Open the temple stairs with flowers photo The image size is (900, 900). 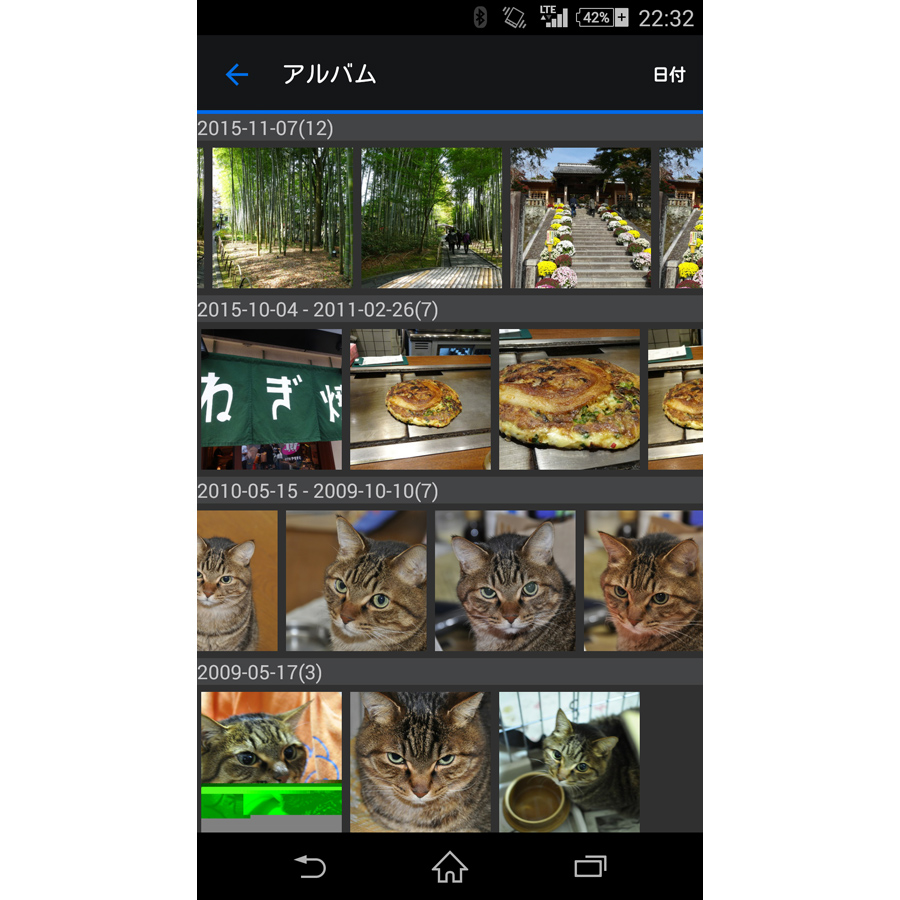[x=580, y=218]
